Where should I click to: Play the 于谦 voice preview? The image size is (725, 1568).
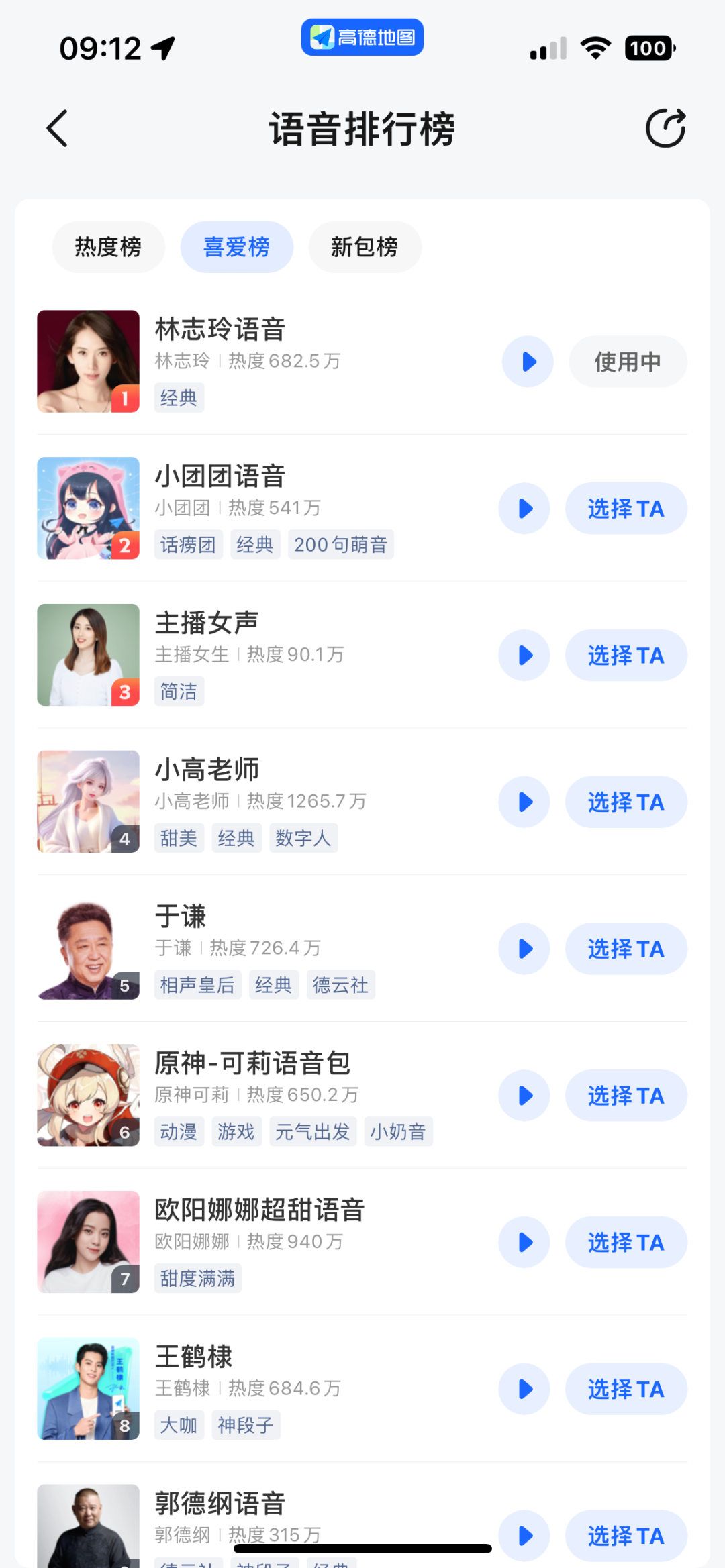(524, 949)
